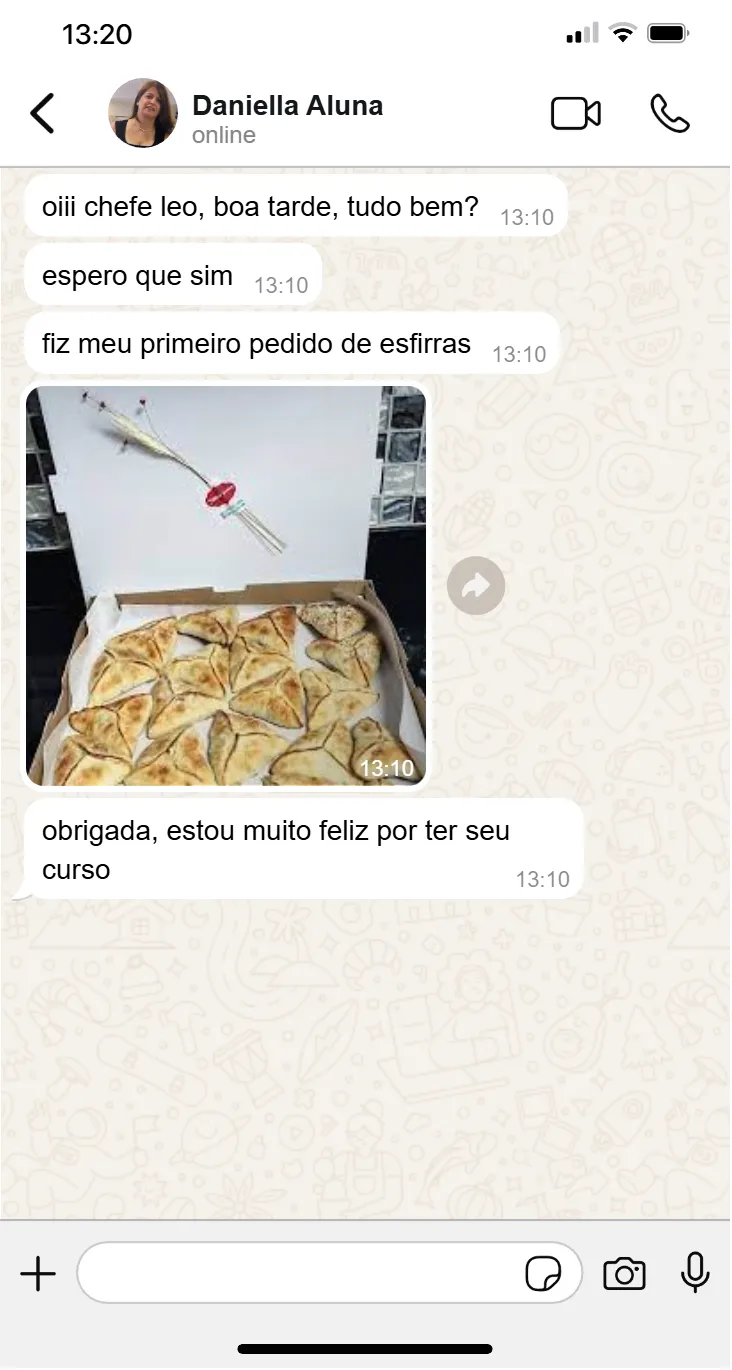Open the camera to take a photo
The image size is (732, 1370).
coord(624,1274)
